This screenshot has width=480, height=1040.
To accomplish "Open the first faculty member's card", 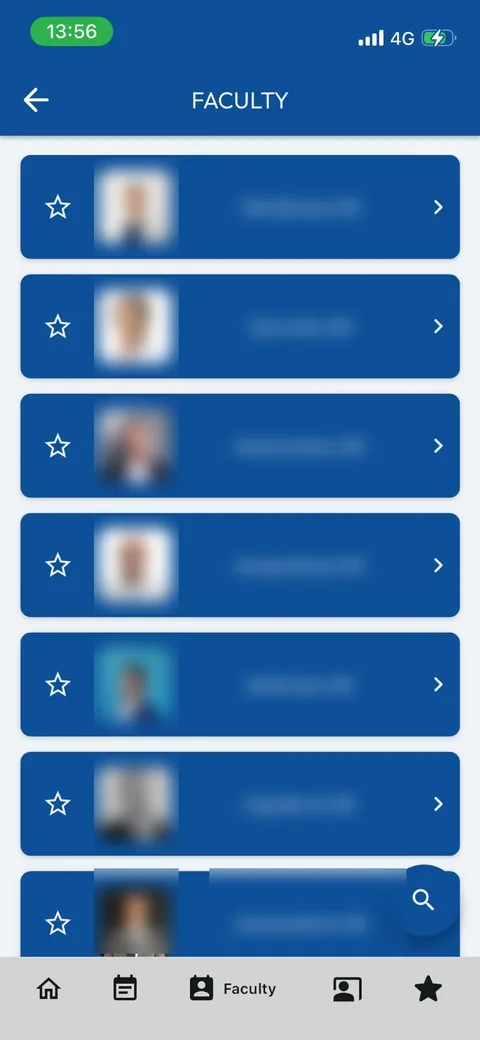I will (240, 207).
